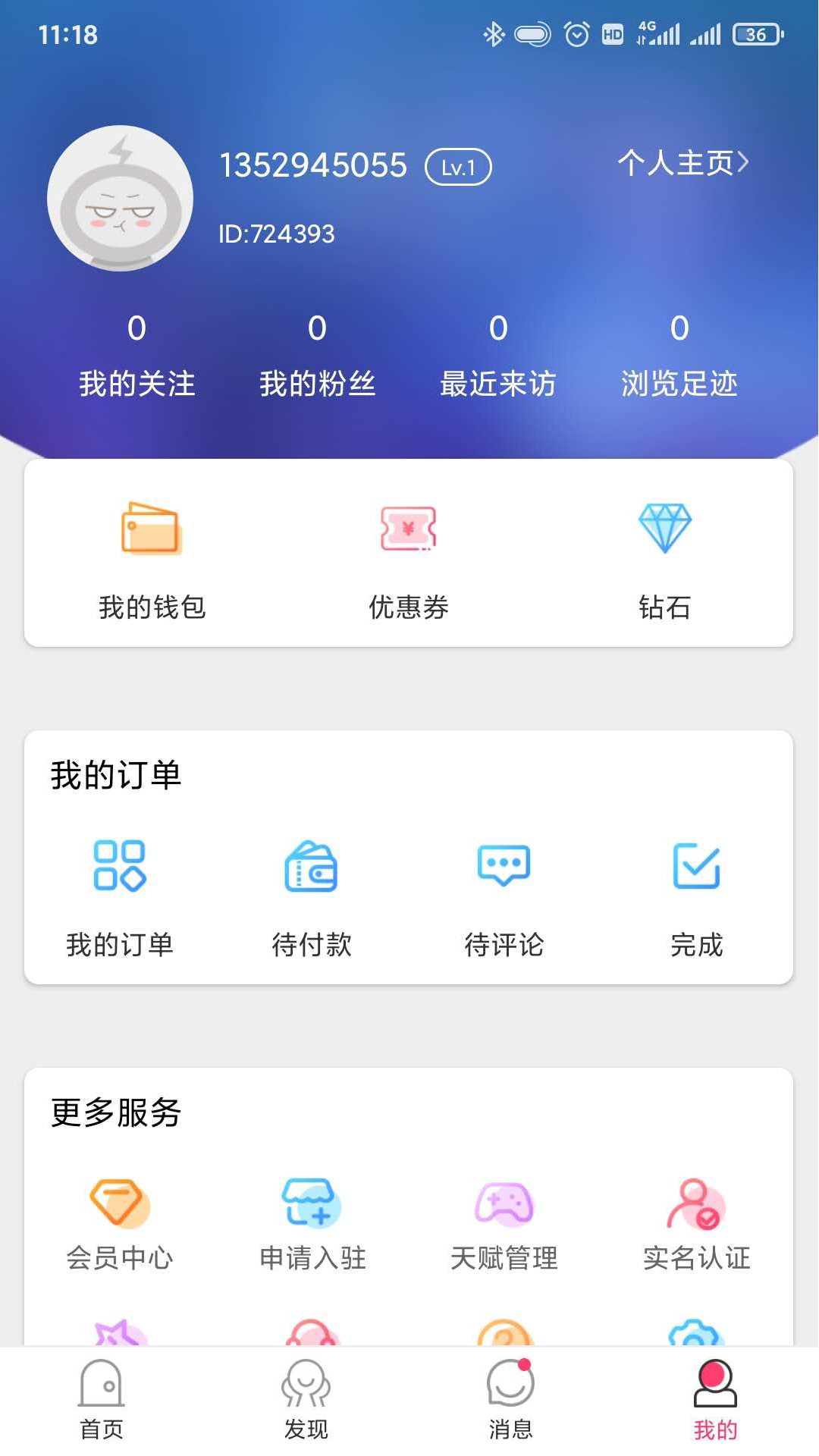
Task: View 我的粉丝 followers list
Action: tap(318, 356)
